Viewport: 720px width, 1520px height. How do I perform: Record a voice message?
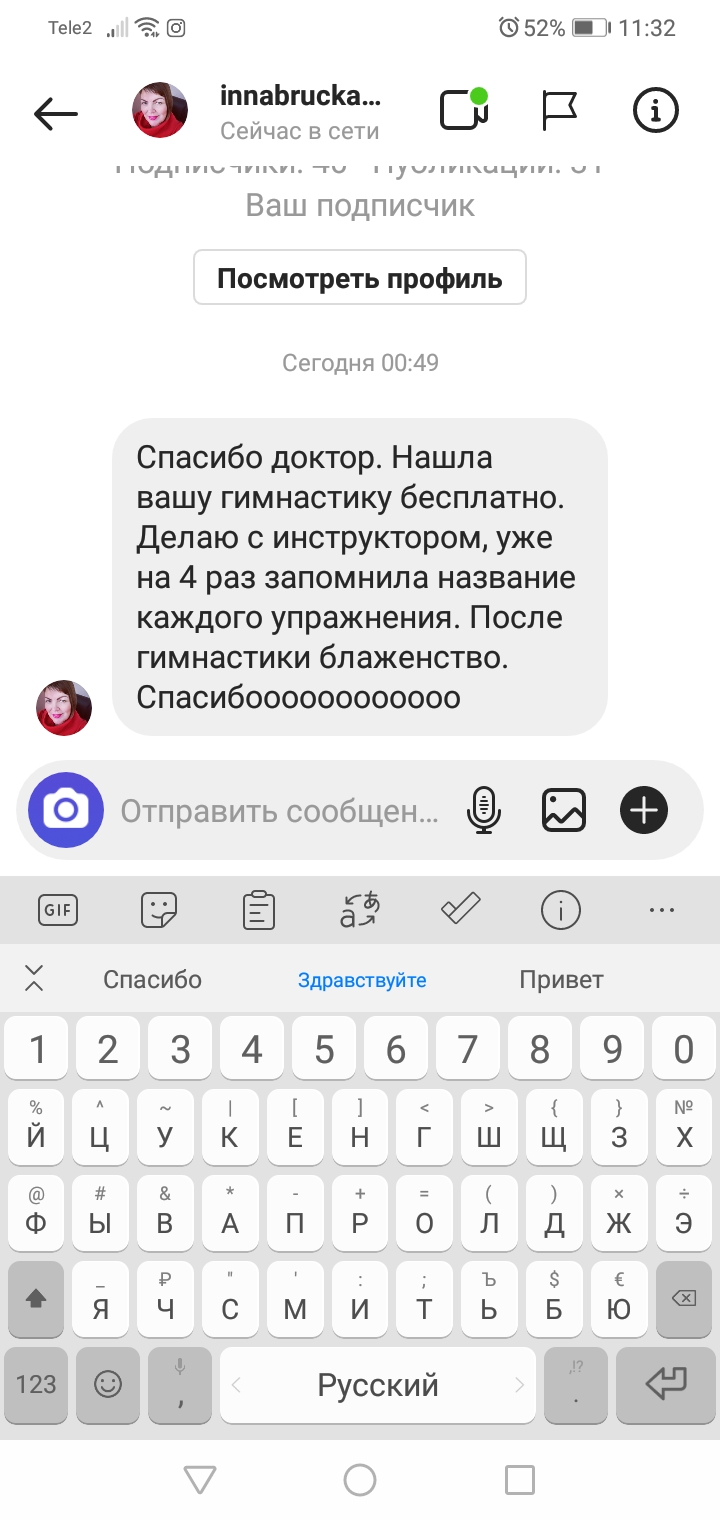tap(484, 809)
